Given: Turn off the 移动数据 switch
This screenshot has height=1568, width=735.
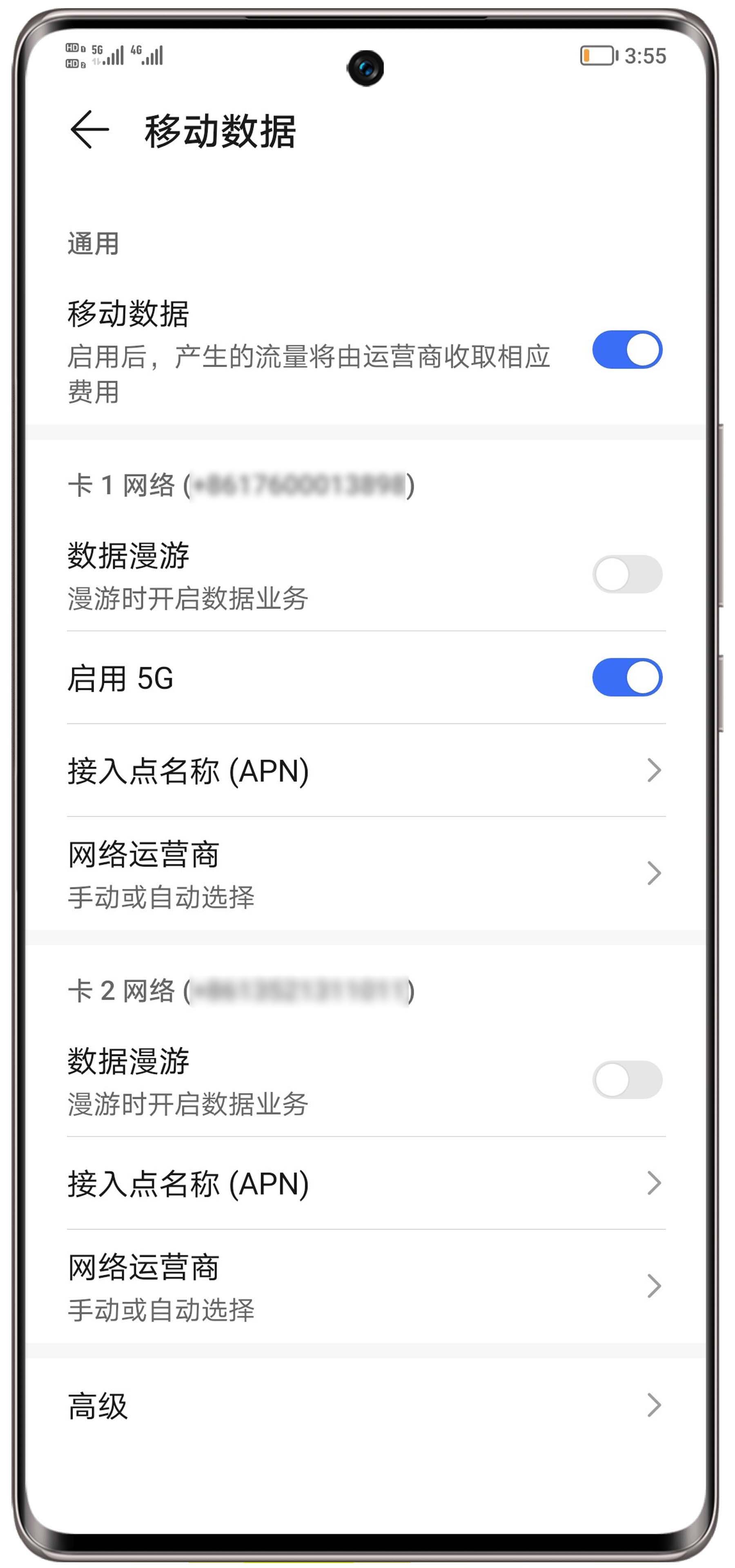Looking at the screenshot, I should (627, 350).
